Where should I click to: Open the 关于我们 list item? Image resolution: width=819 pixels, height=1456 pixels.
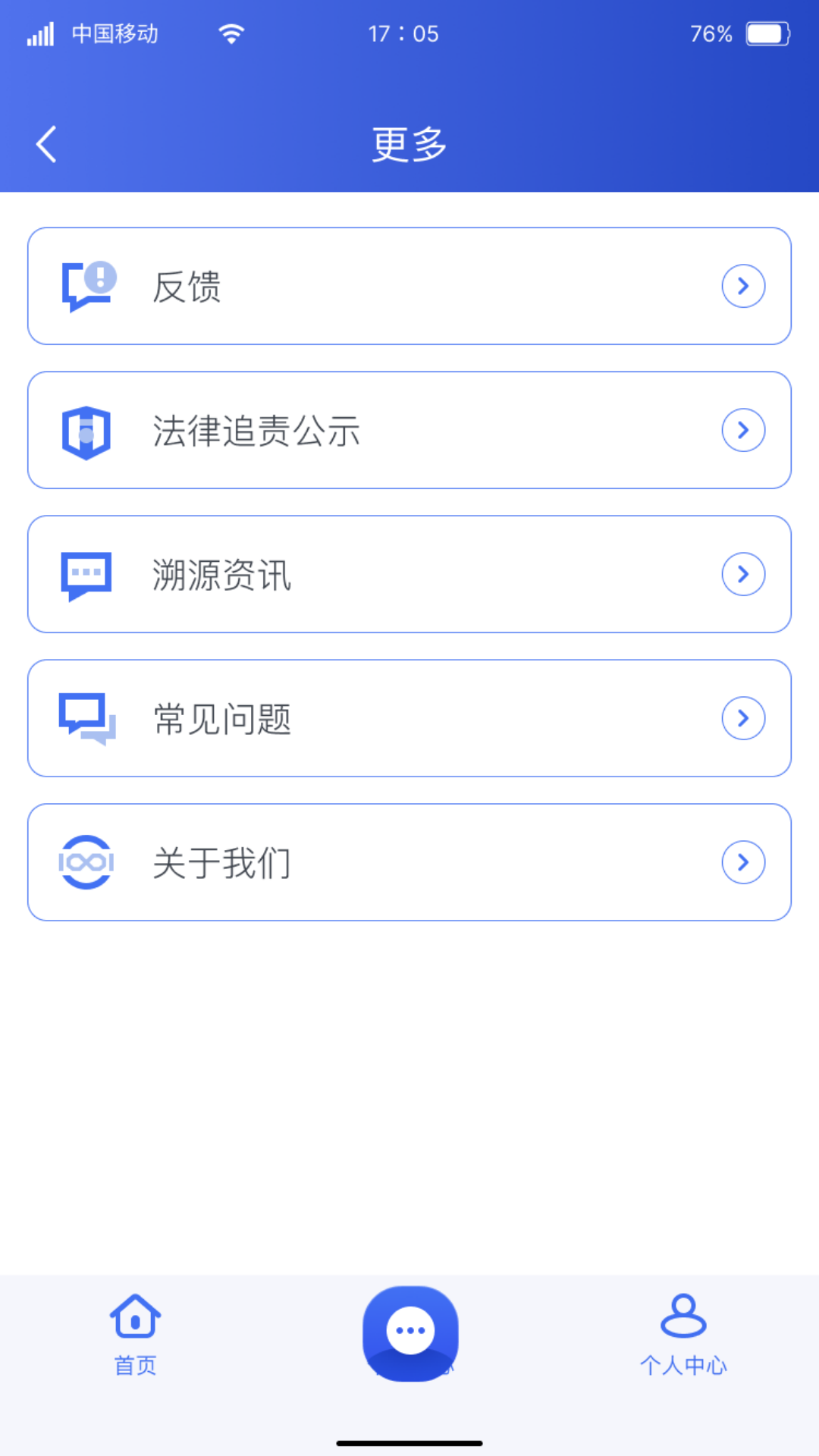tap(409, 862)
